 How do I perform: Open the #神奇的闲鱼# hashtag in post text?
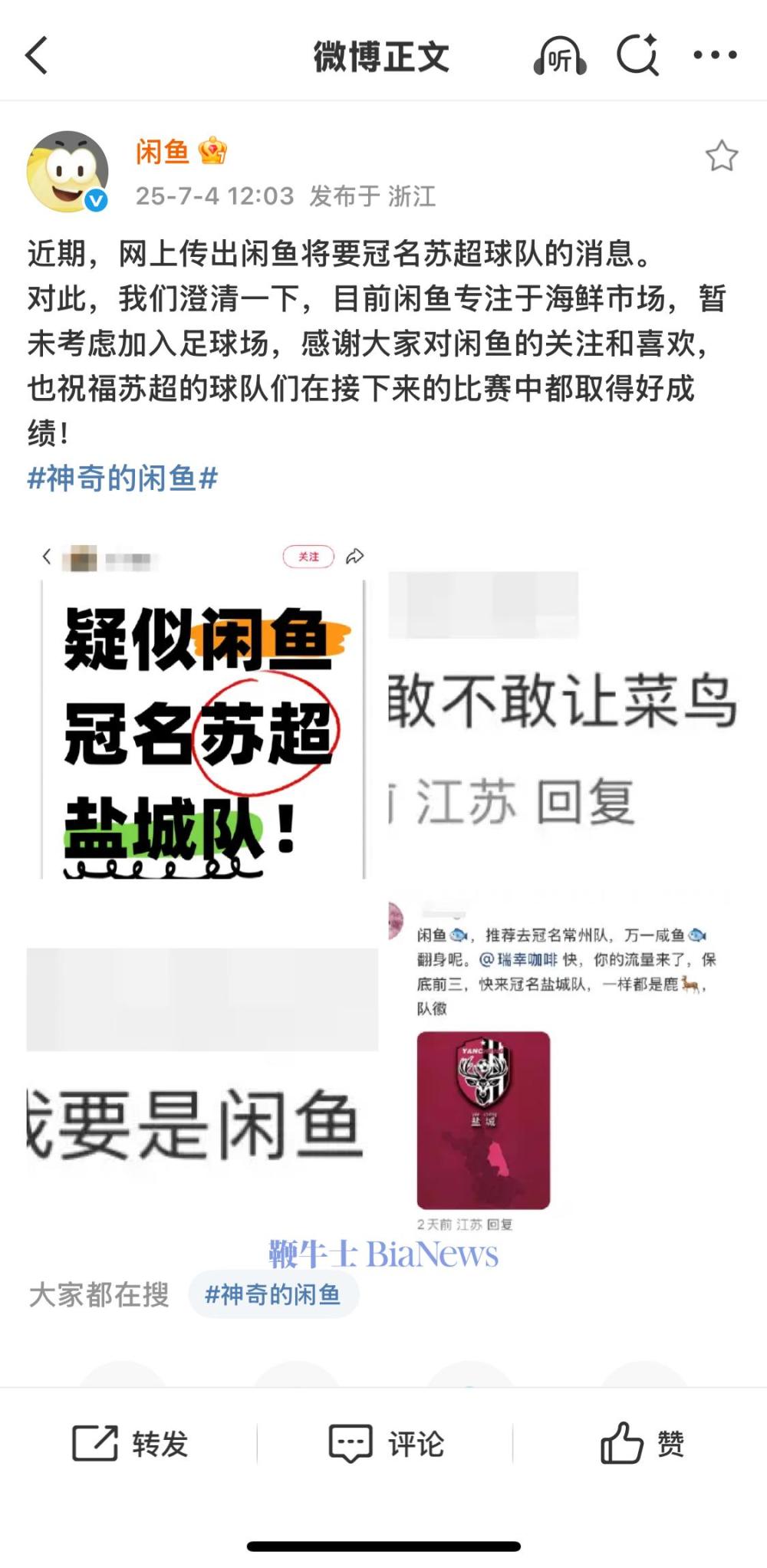coord(123,478)
